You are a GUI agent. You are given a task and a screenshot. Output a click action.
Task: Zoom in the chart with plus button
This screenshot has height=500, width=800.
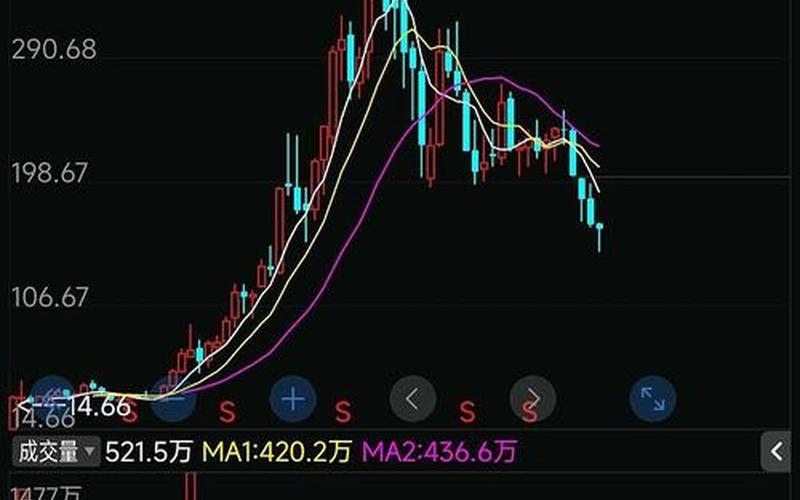point(293,400)
